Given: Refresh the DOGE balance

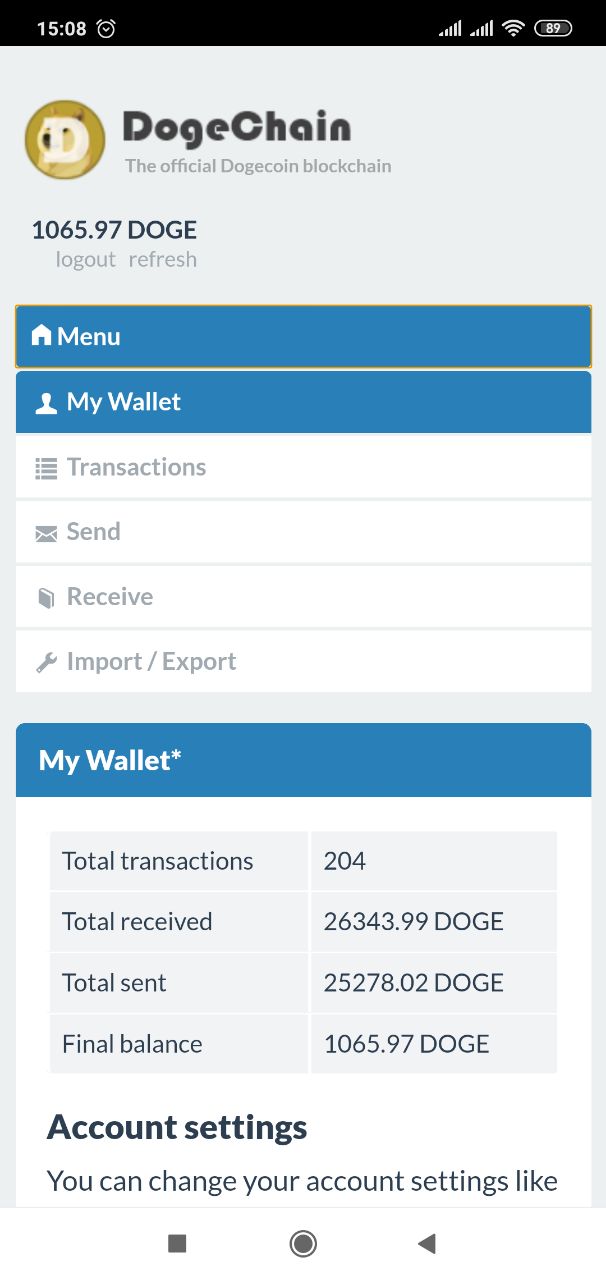Looking at the screenshot, I should pyautogui.click(x=162, y=260).
